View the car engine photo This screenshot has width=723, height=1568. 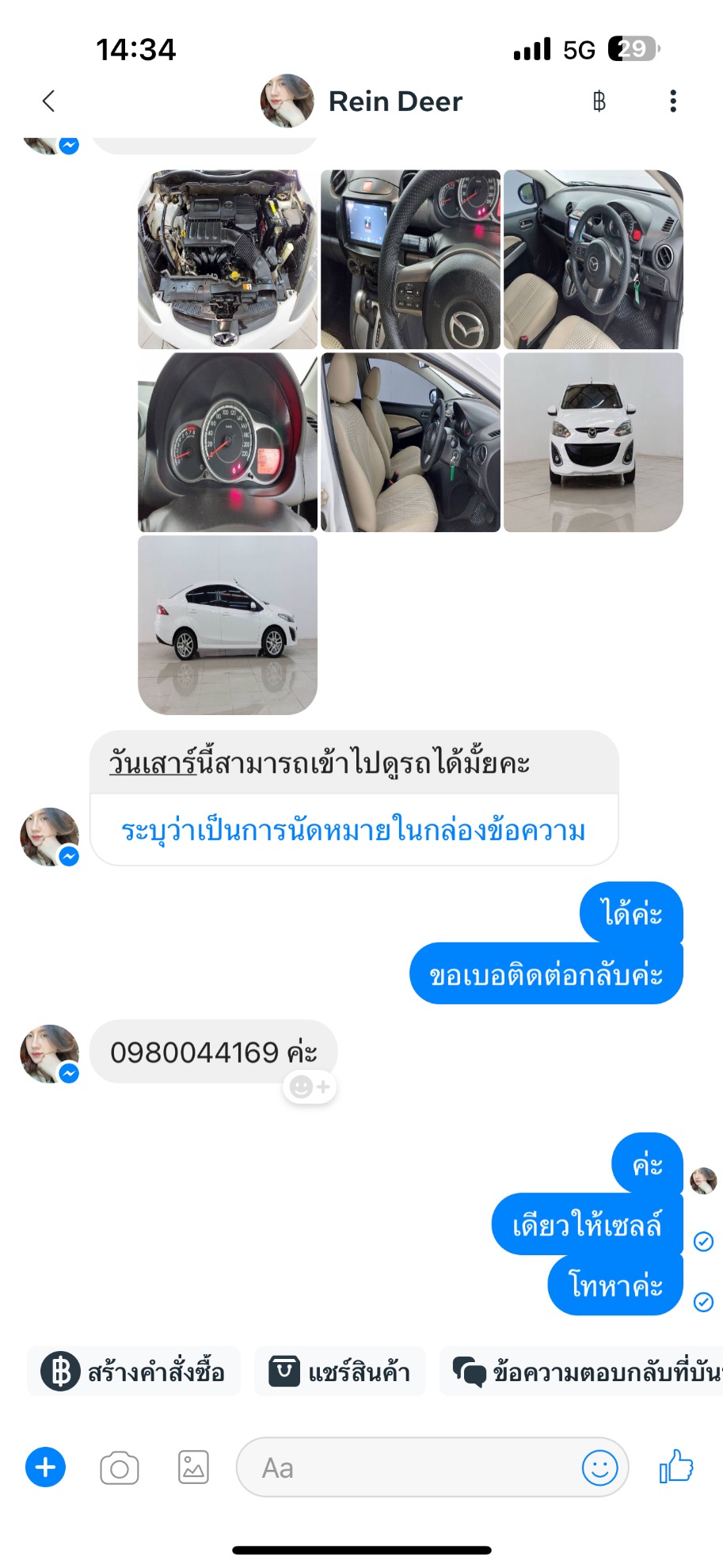(227, 260)
